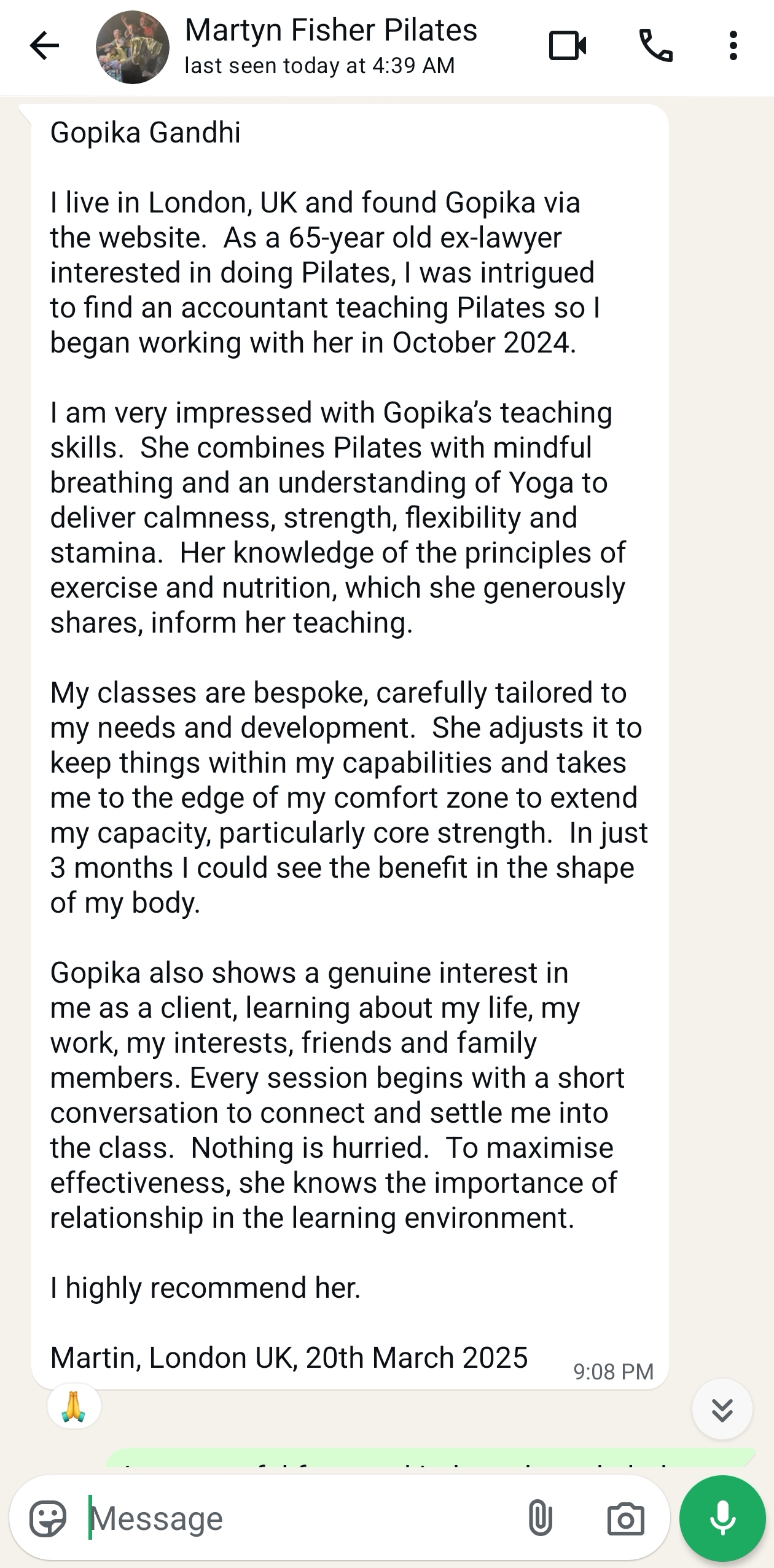The image size is (774, 1568).
Task: Start a video call with Martyn
Action: (x=568, y=46)
